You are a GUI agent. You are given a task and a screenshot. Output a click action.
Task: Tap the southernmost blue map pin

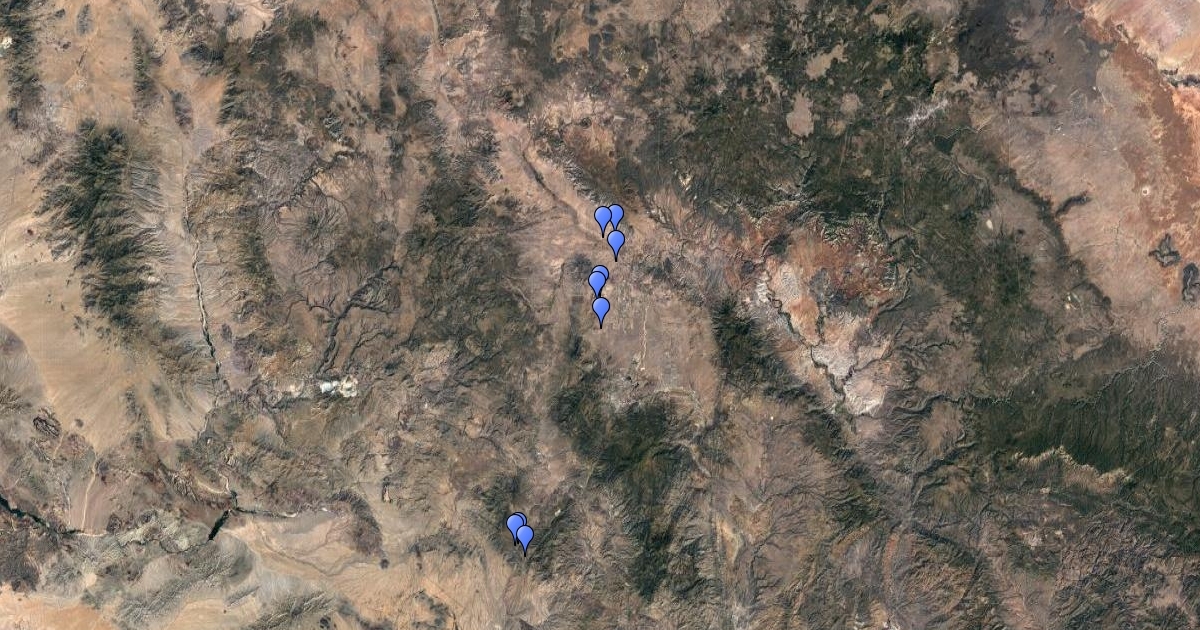tap(525, 538)
